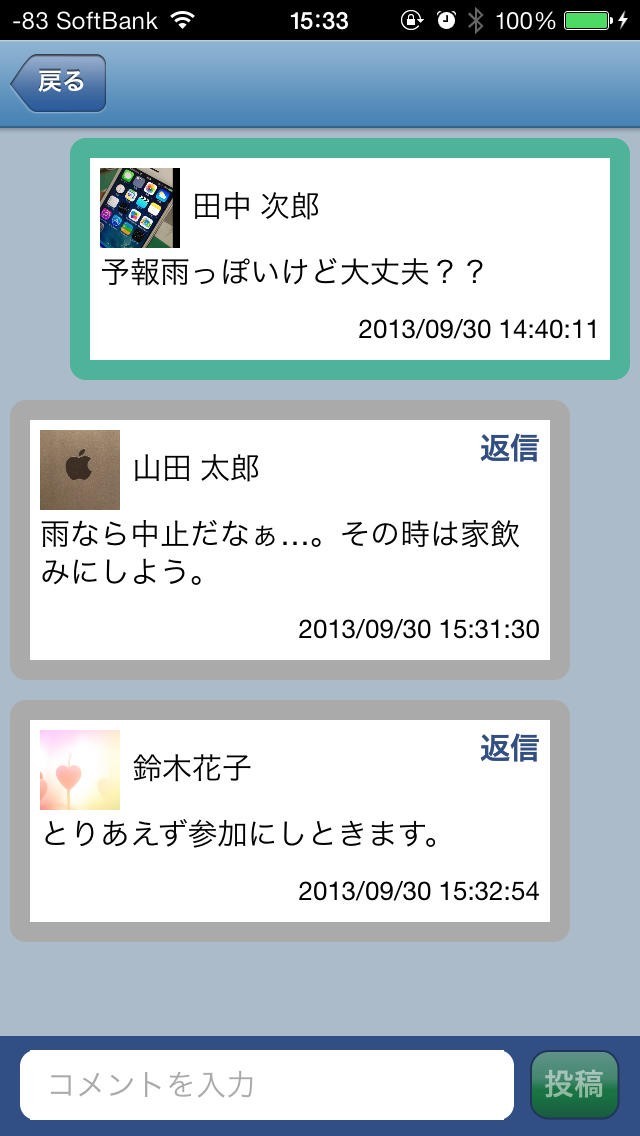Reply to 鈴木花子's comment via 返信
Screen dimensions: 640x1136
[x=509, y=748]
